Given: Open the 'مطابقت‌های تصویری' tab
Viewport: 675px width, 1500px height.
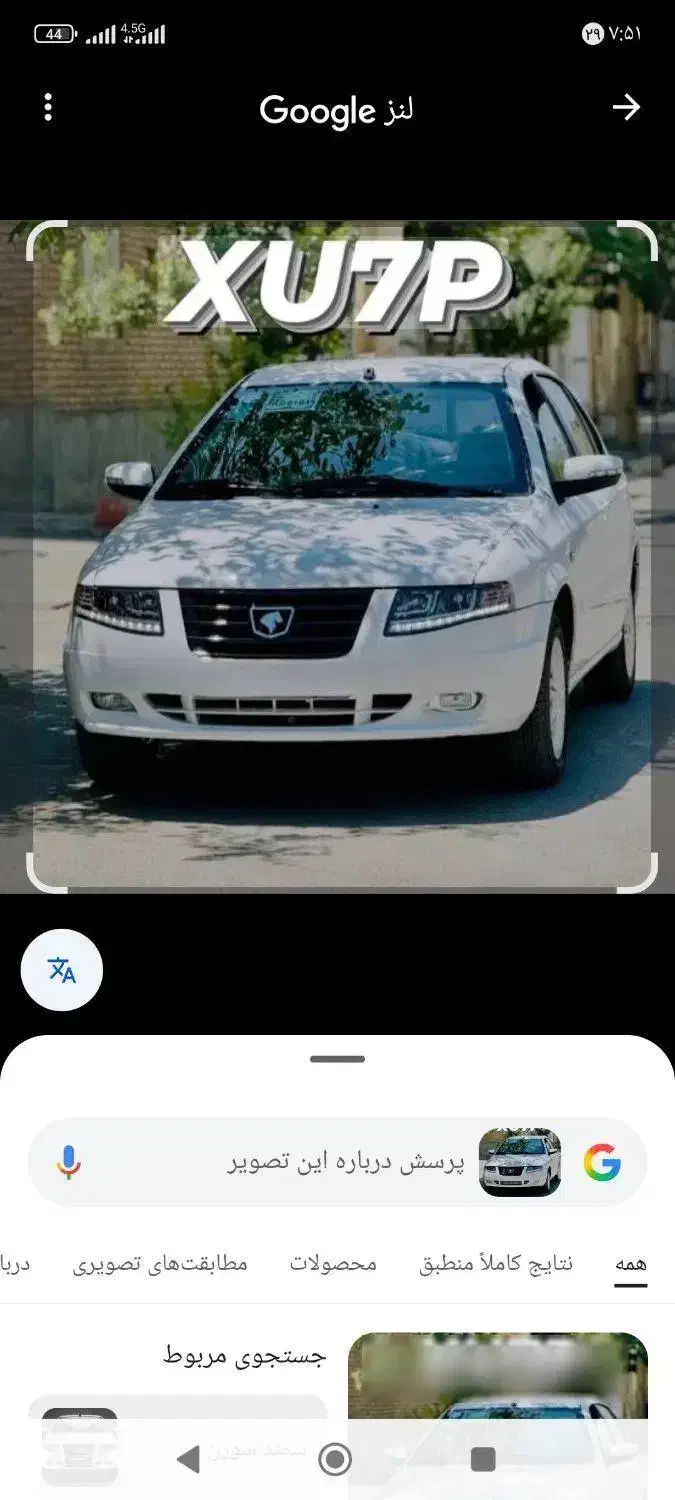Looking at the screenshot, I should 160,1264.
